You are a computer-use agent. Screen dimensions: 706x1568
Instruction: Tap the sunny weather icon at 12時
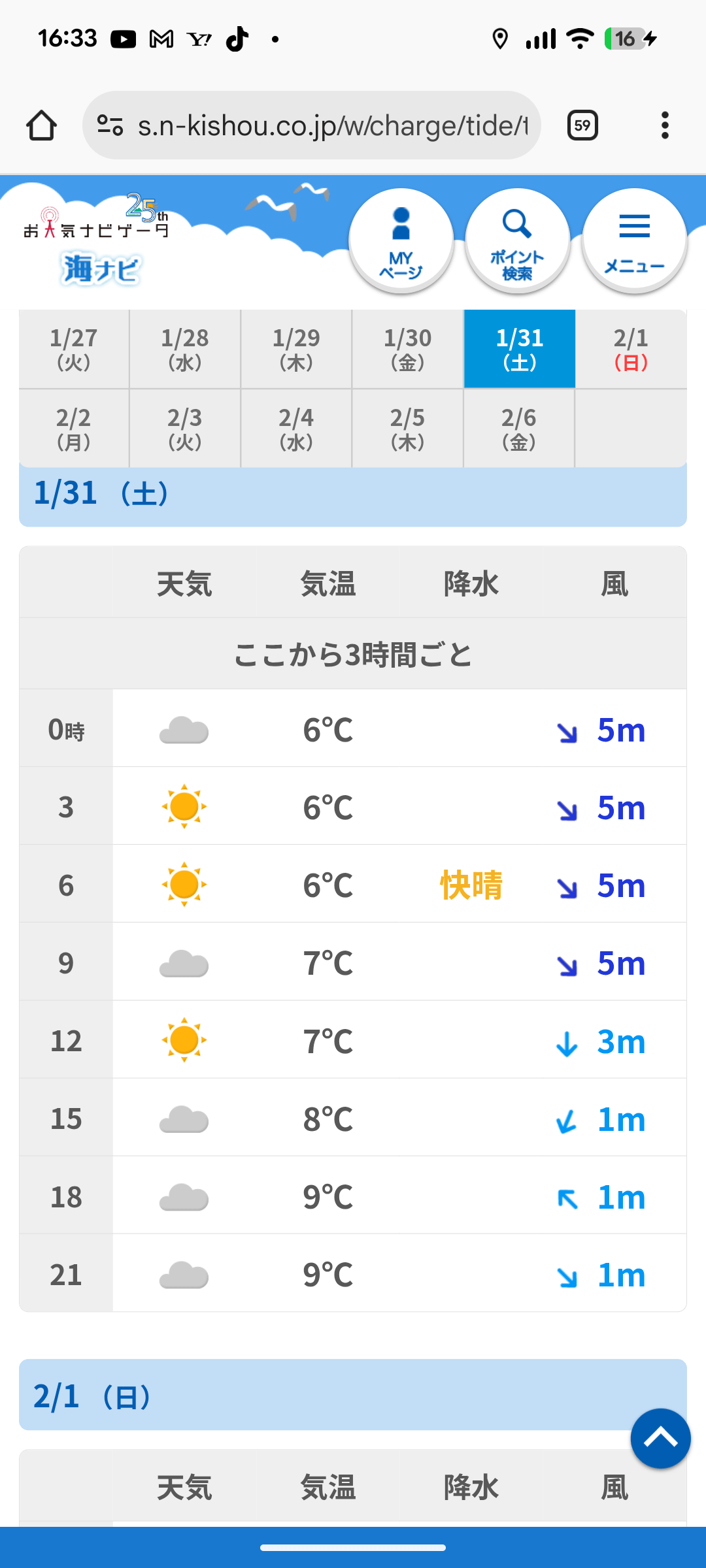[x=185, y=1039]
